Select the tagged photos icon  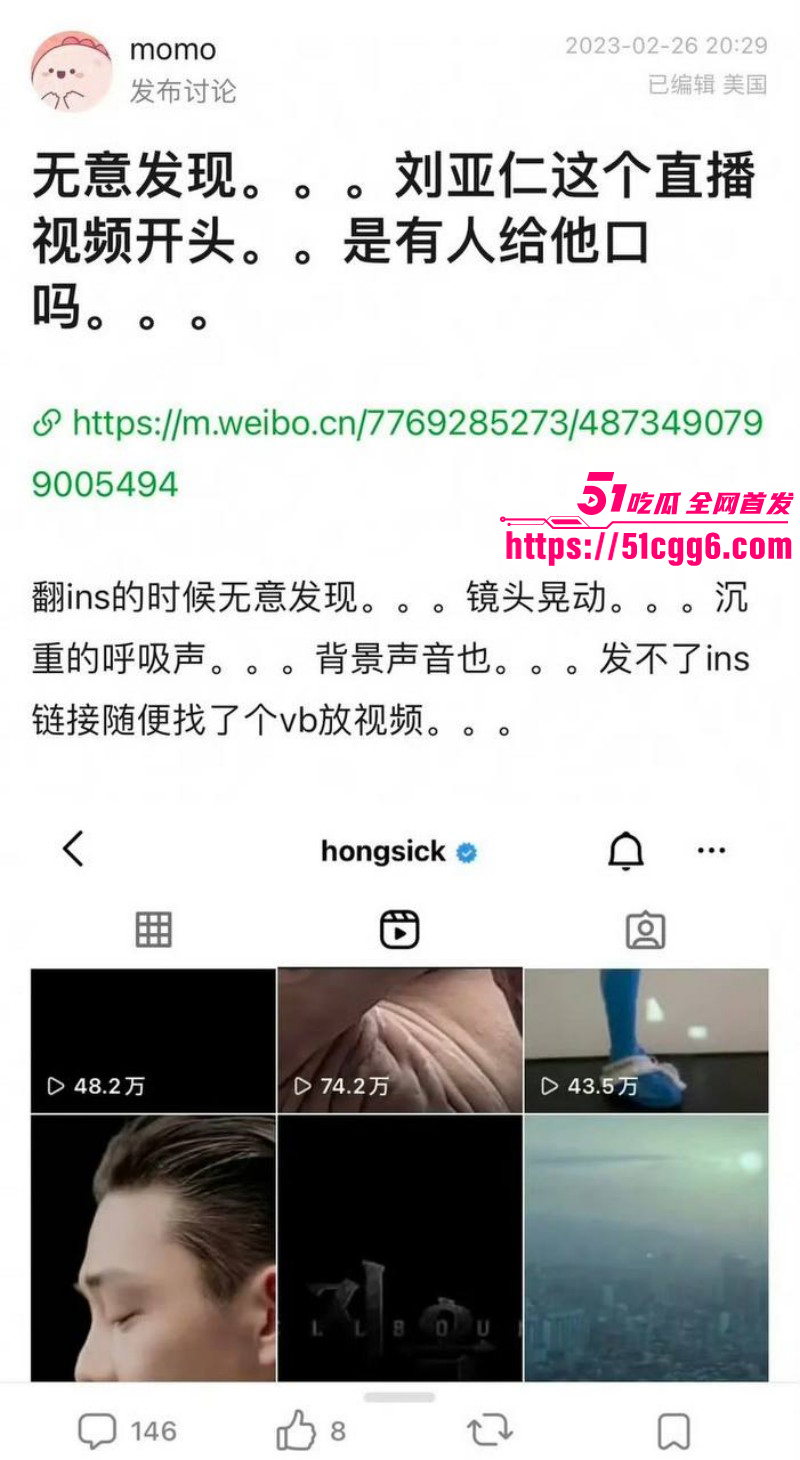[x=646, y=930]
